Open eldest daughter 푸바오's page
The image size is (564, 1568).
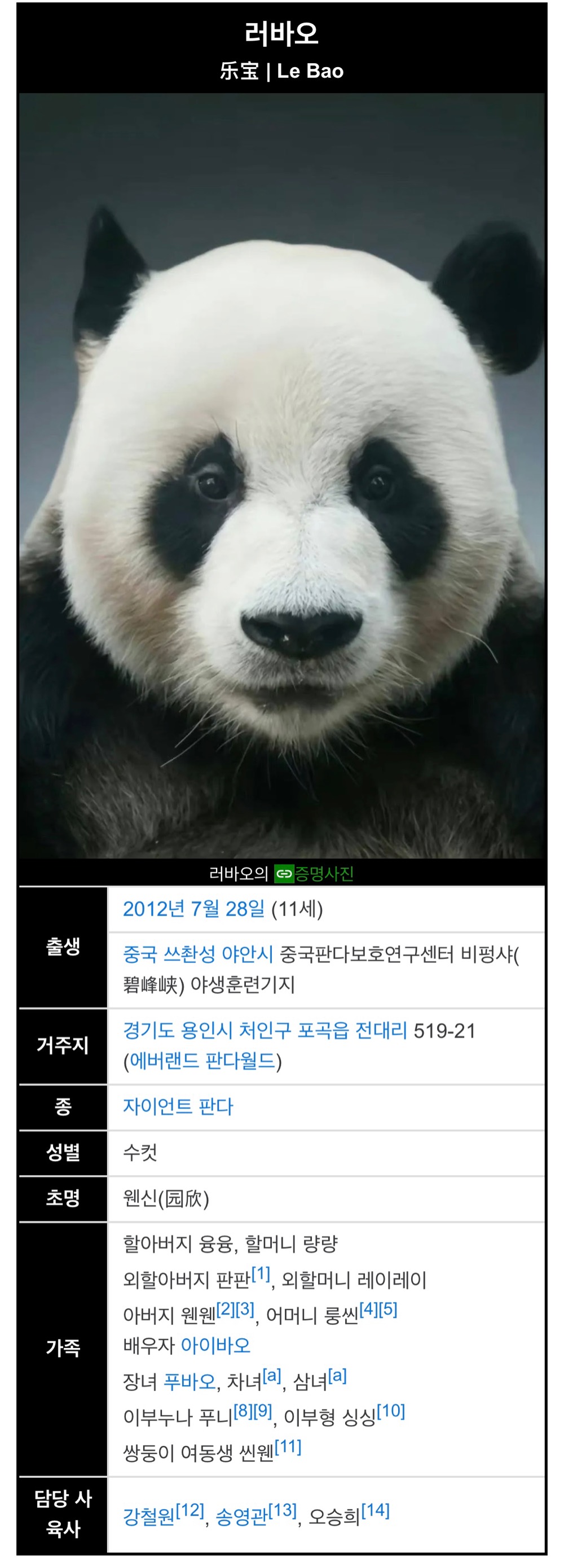coord(191,1382)
